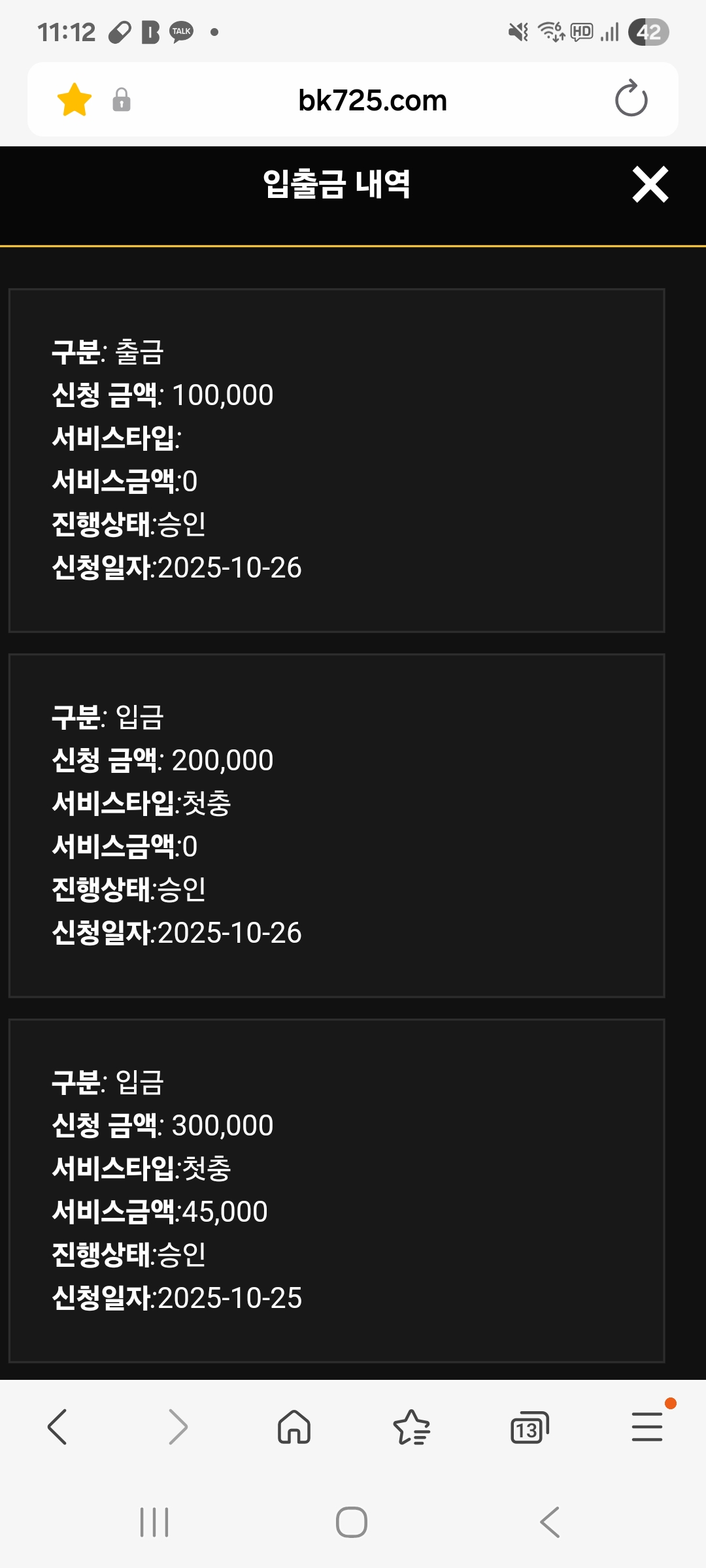Screen dimensions: 706x1568
Task: Go forward to the next page
Action: pyautogui.click(x=177, y=1427)
